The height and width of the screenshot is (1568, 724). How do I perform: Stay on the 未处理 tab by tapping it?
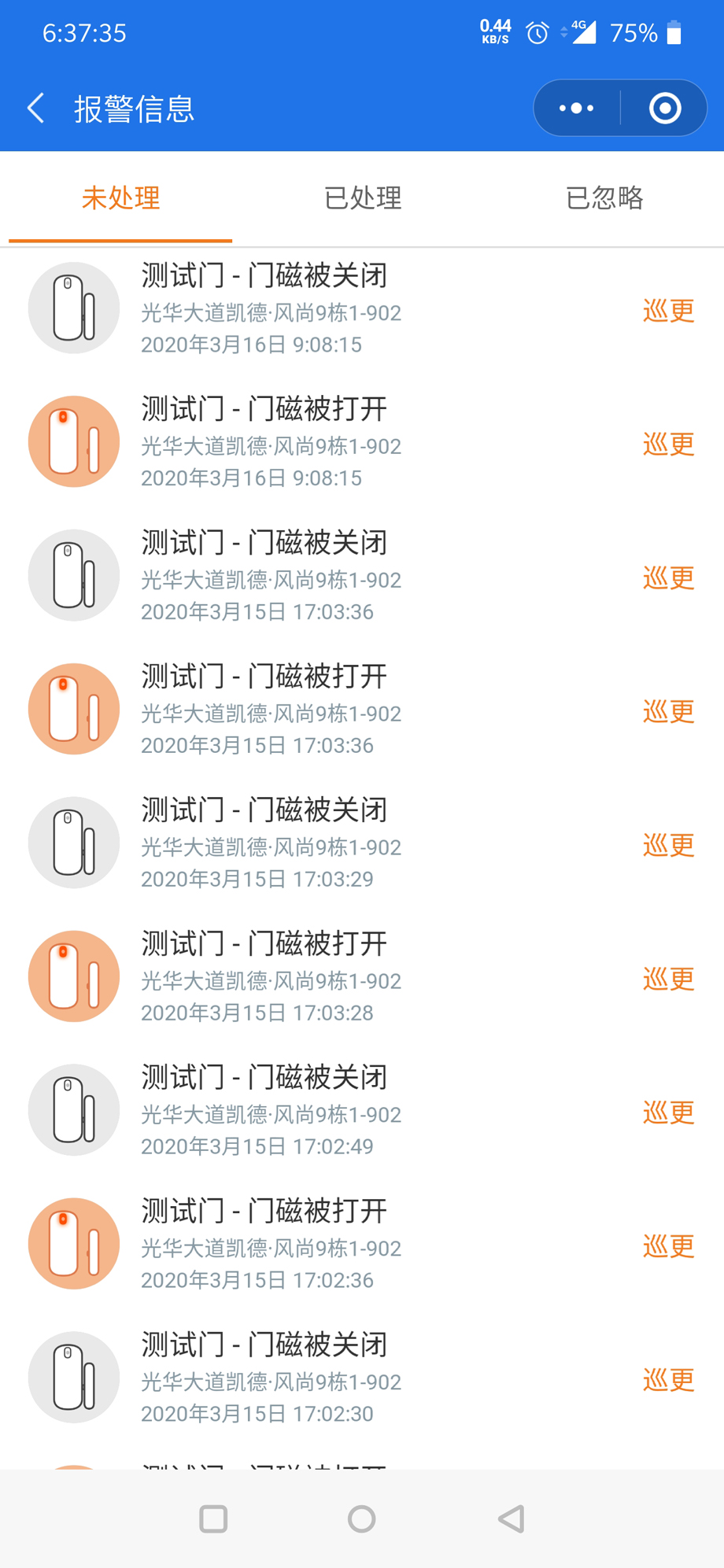[x=120, y=198]
